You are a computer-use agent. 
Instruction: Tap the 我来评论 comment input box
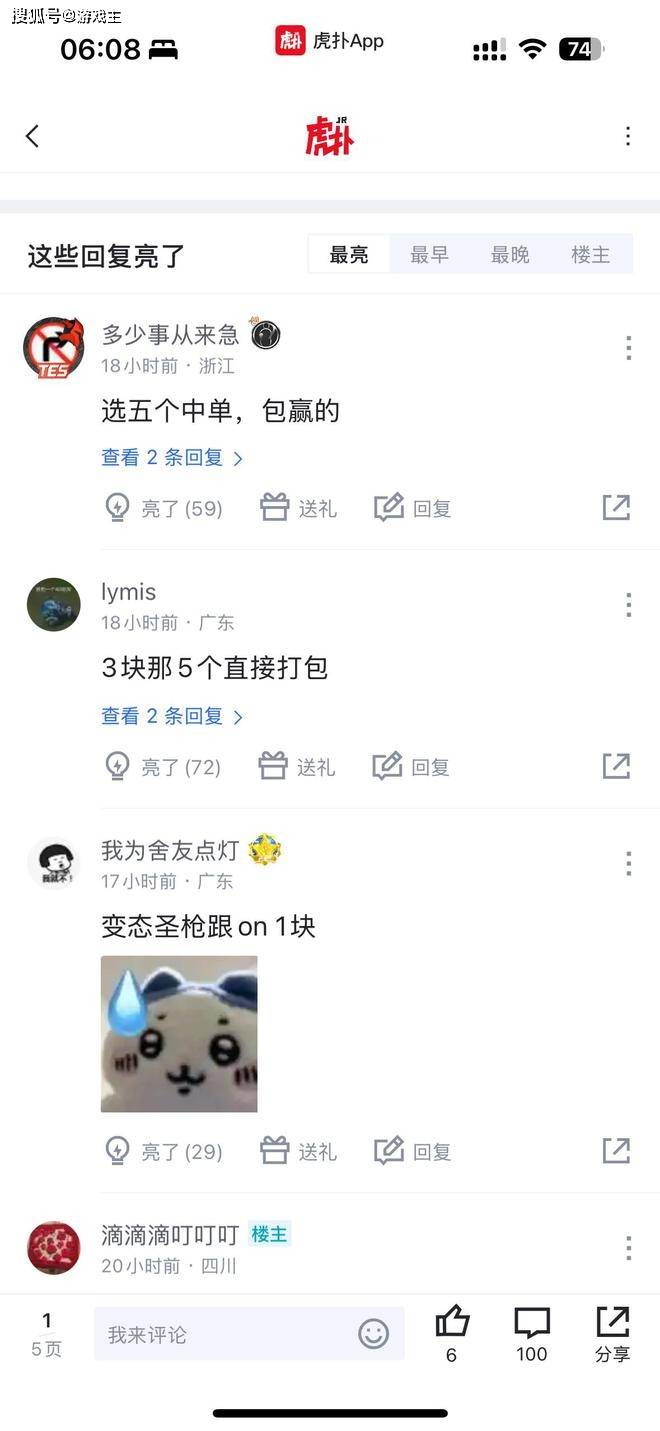click(249, 1334)
